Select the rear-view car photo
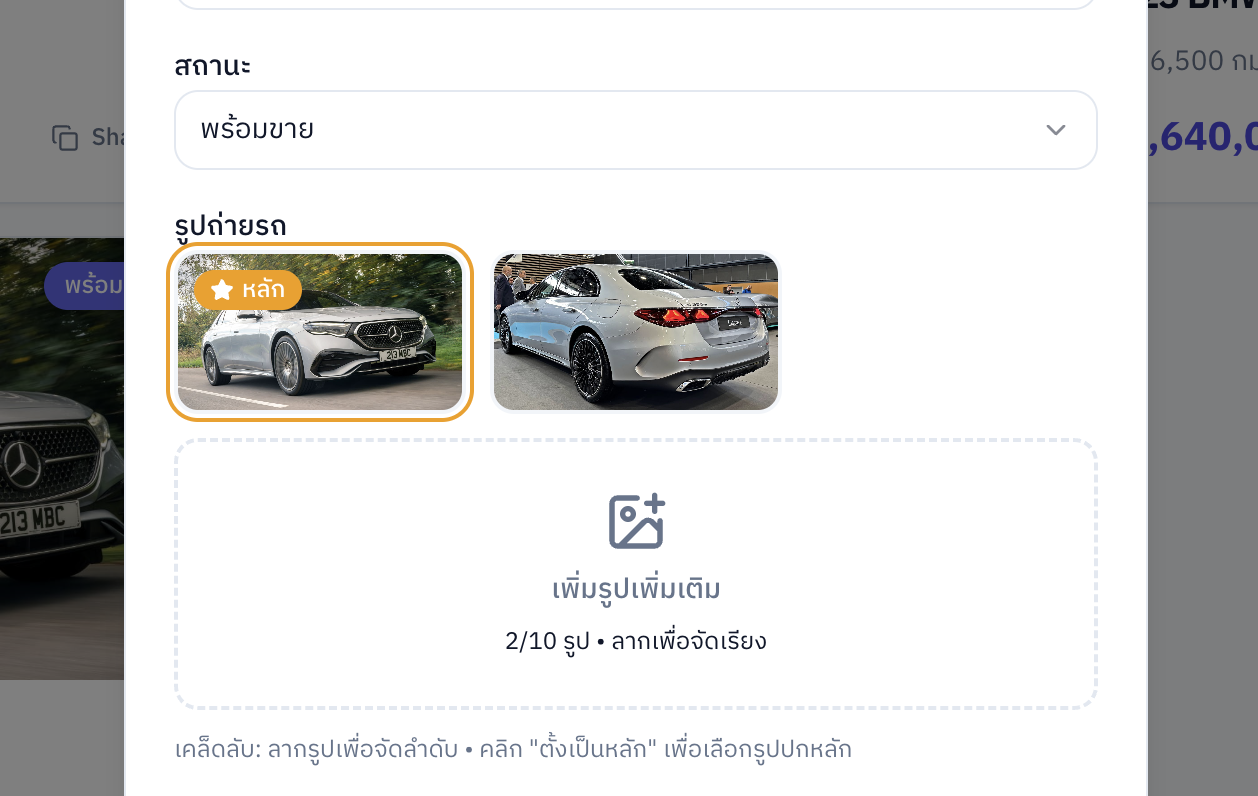 tap(636, 332)
